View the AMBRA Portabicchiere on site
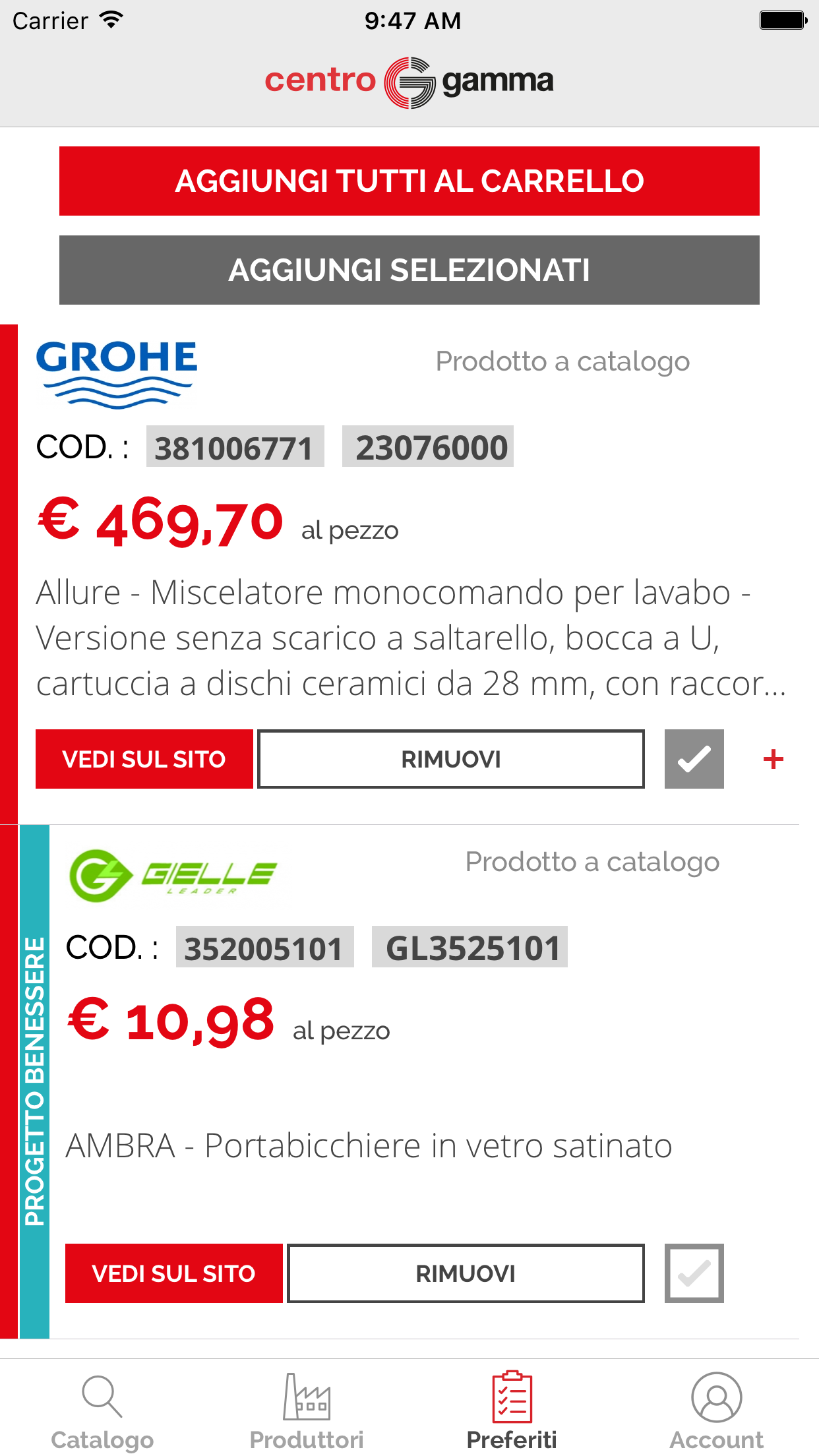The width and height of the screenshot is (819, 1456). point(173,1273)
